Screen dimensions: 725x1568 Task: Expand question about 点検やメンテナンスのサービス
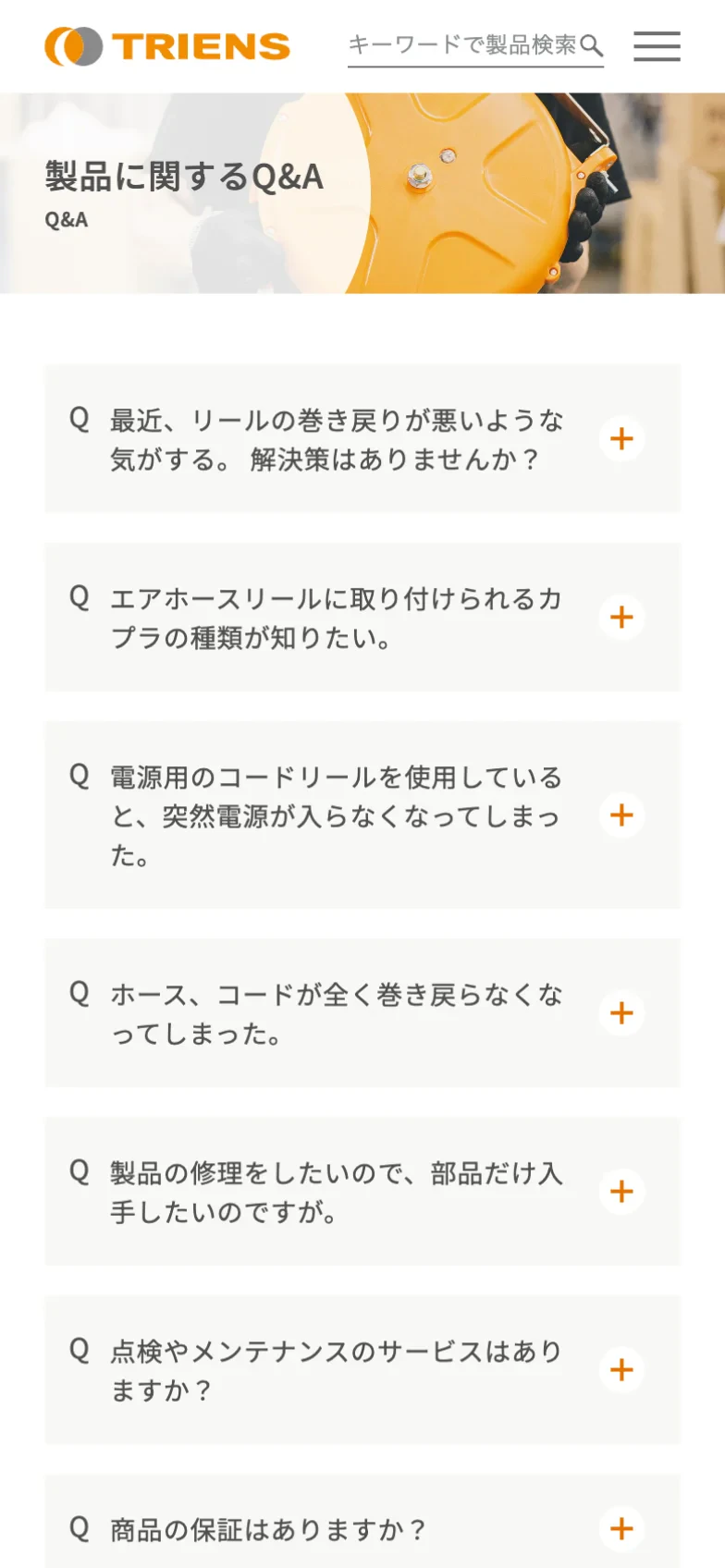(621, 1370)
